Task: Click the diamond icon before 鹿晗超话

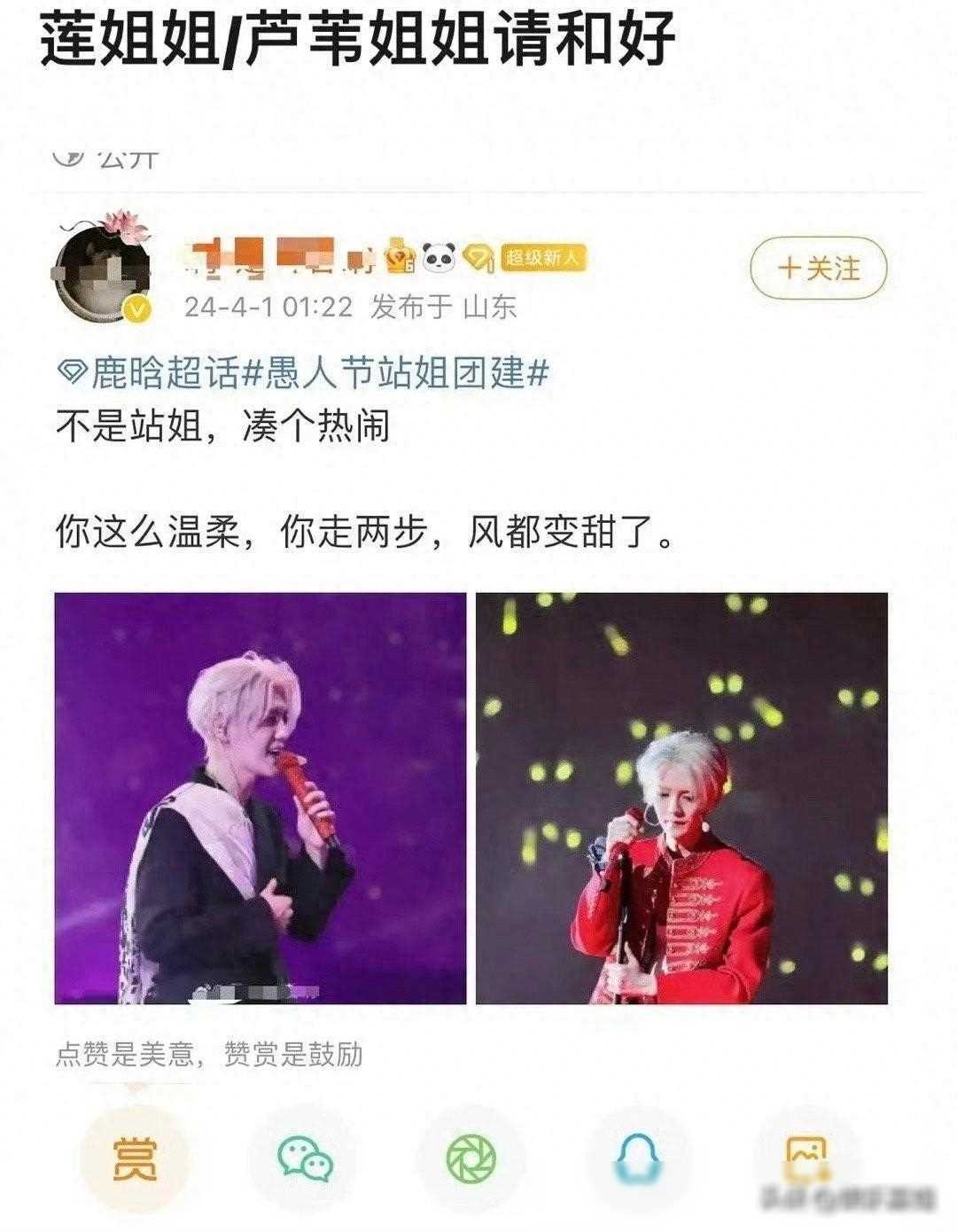Action: [74, 373]
